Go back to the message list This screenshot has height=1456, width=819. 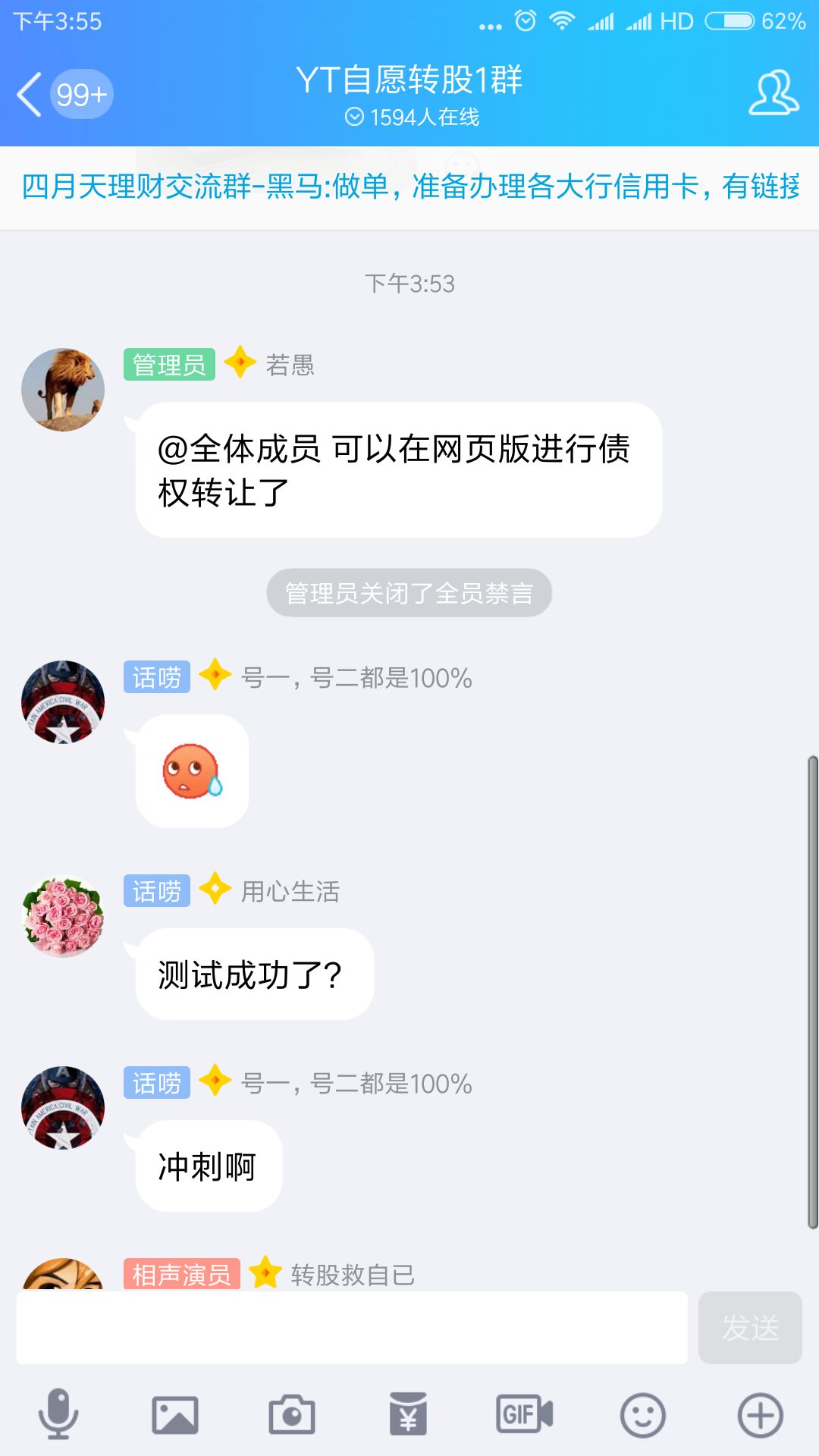[30, 95]
